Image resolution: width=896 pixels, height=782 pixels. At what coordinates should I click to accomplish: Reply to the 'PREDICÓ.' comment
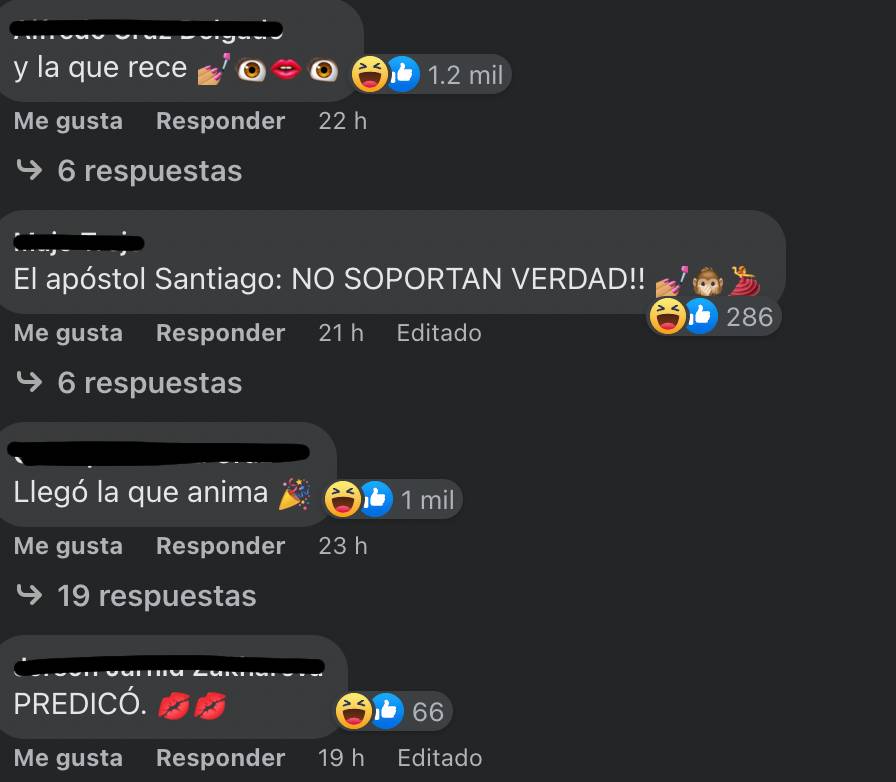coord(220,758)
